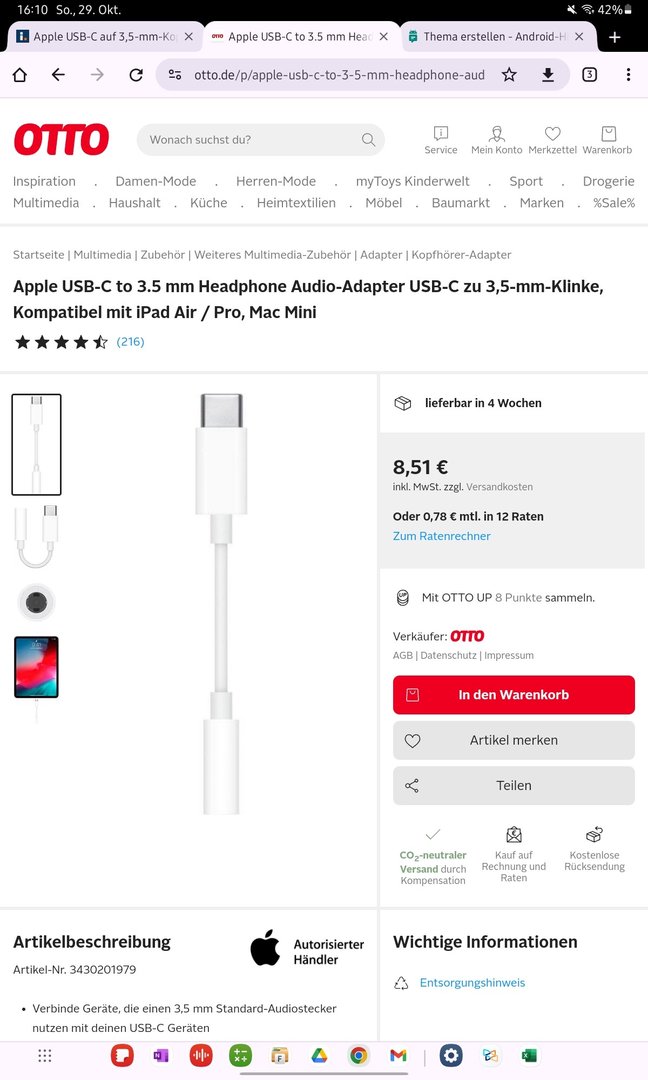This screenshot has width=648, height=1080.
Task: Bookmark this page with the star
Action: 509,75
